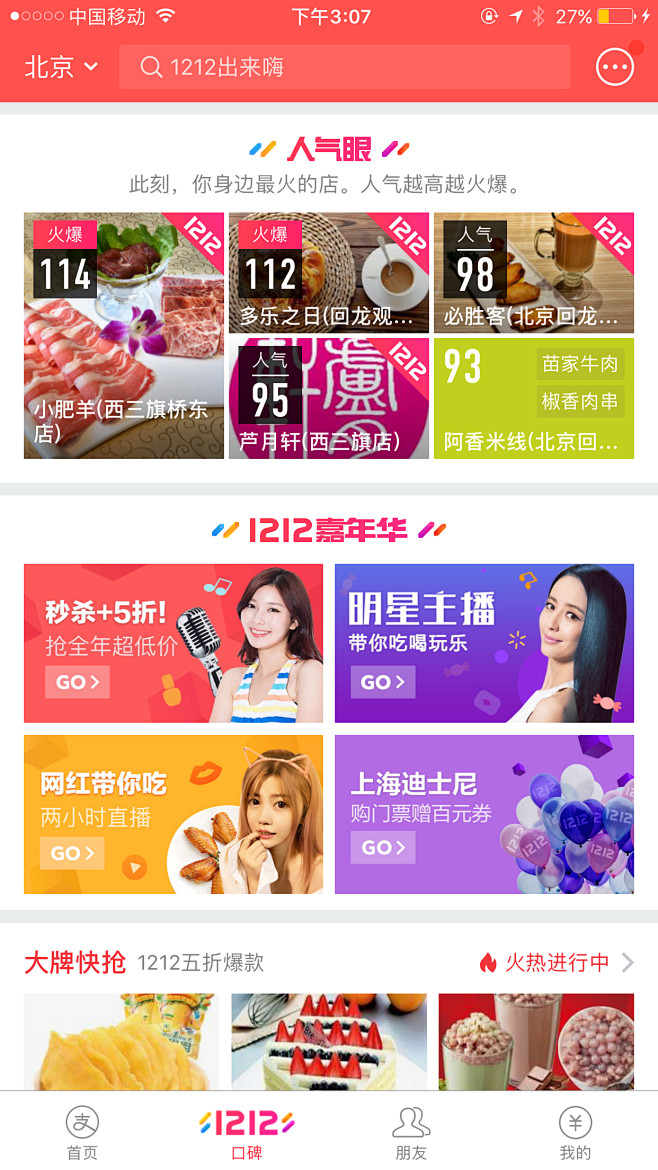The height and width of the screenshot is (1170, 658).
Task: Open 必胜客 store tile
Action: click(533, 272)
